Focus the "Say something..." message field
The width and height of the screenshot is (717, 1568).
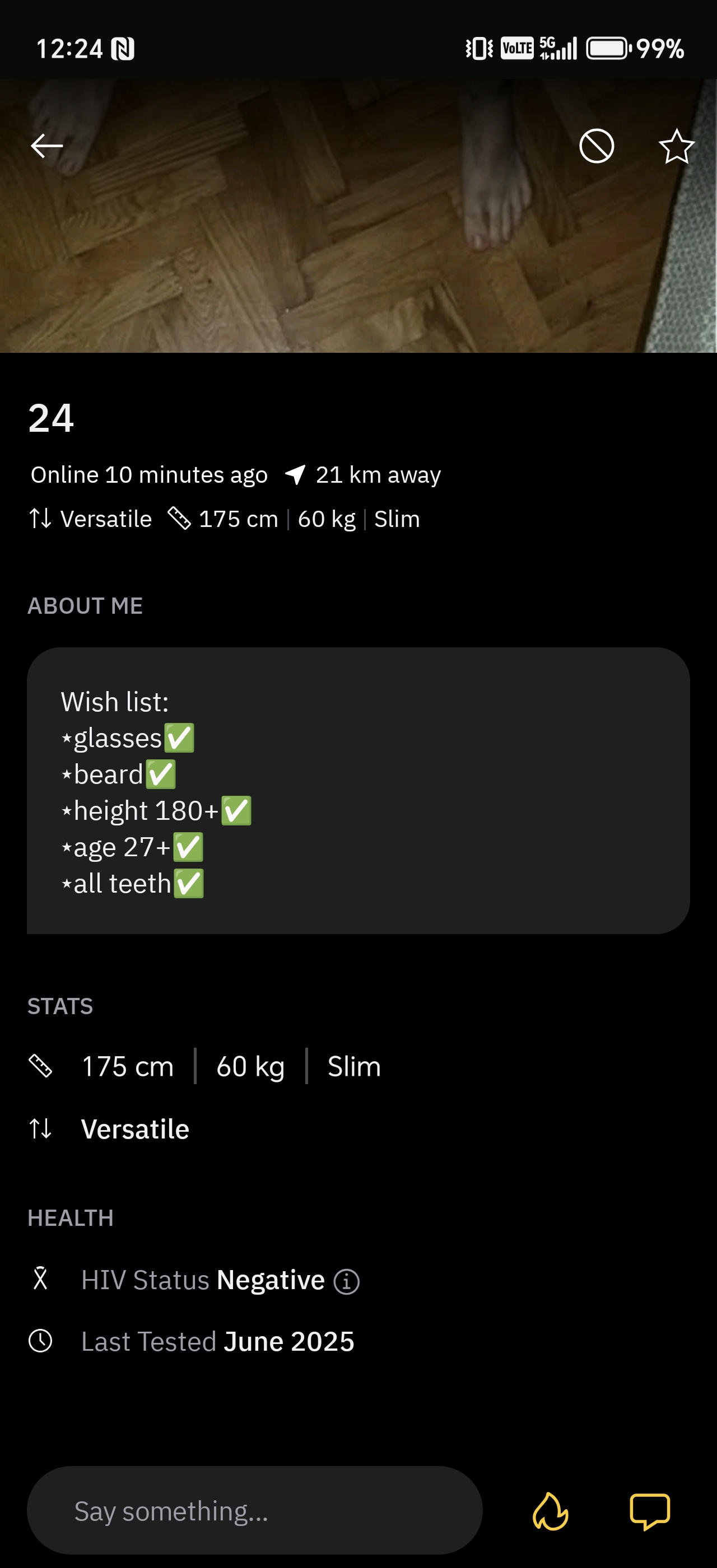[254, 1511]
